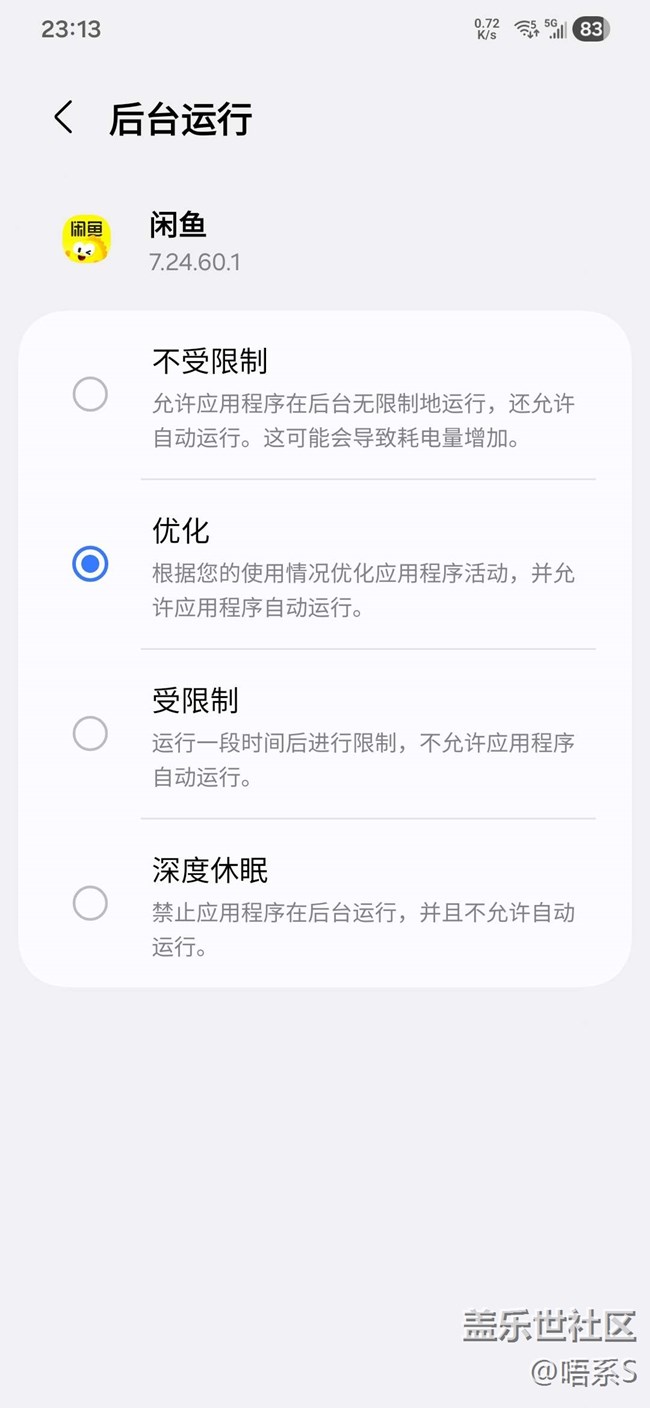Viewport: 650px width, 1408px height.
Task: Pick 深度休眠 for this app
Action: pyautogui.click(x=90, y=903)
